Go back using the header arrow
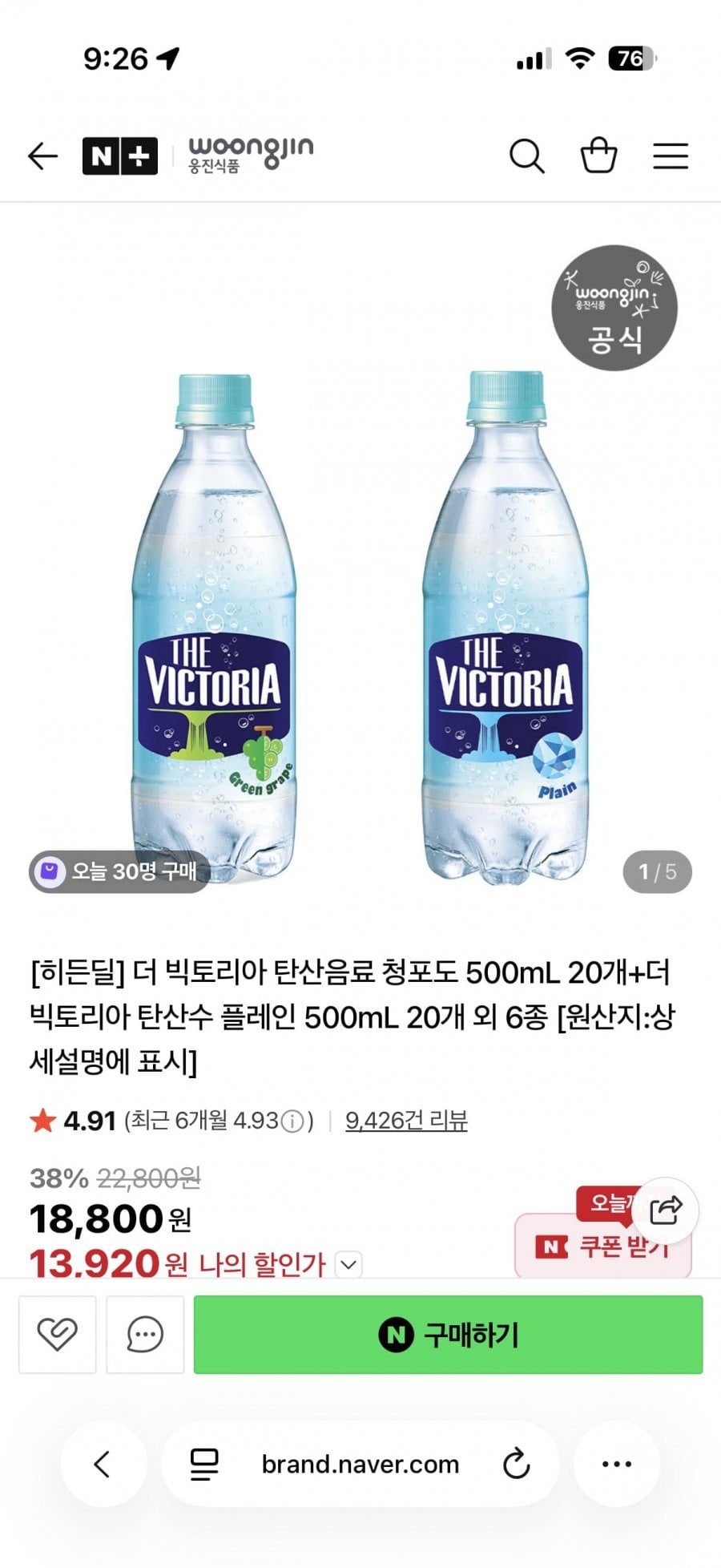 pyautogui.click(x=43, y=156)
